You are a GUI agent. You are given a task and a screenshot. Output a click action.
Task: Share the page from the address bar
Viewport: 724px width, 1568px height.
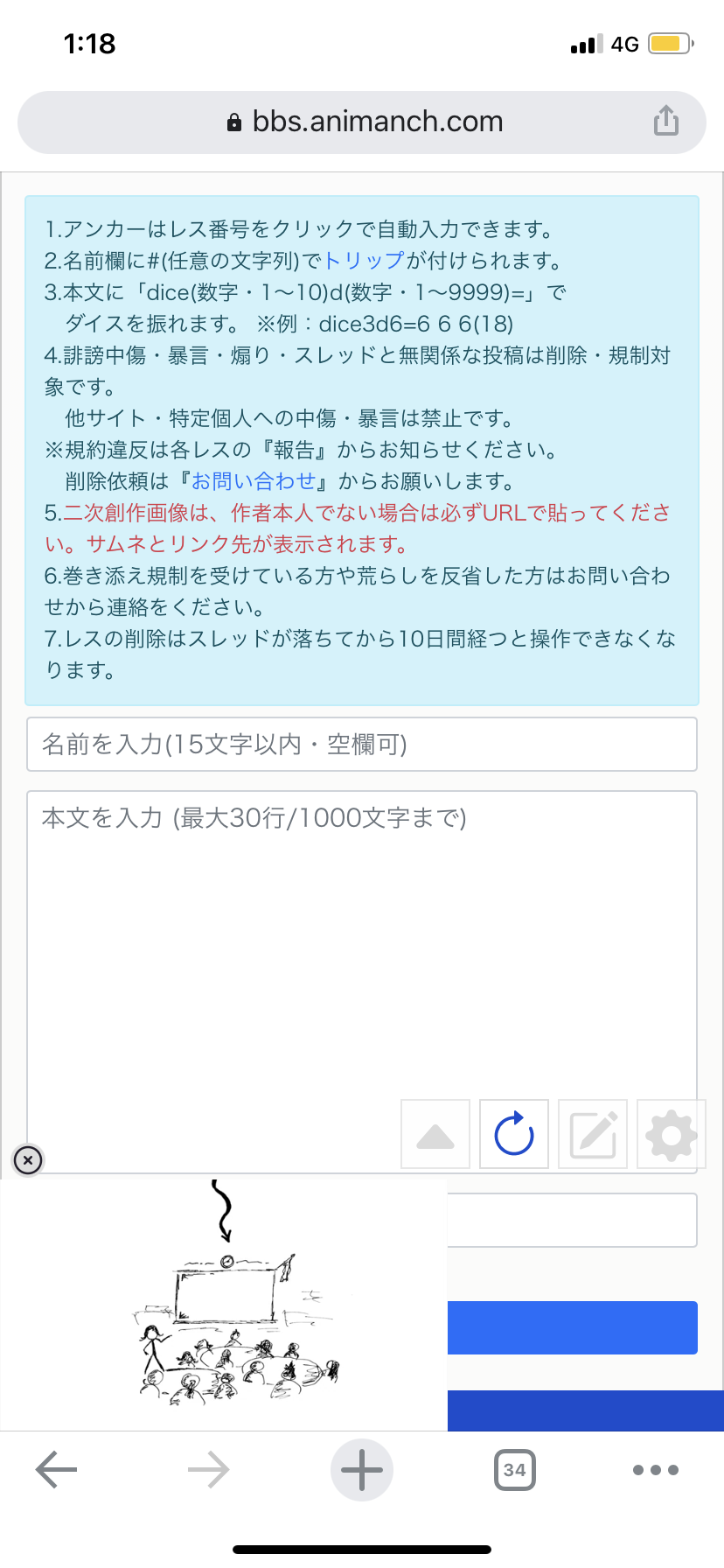[x=665, y=121]
